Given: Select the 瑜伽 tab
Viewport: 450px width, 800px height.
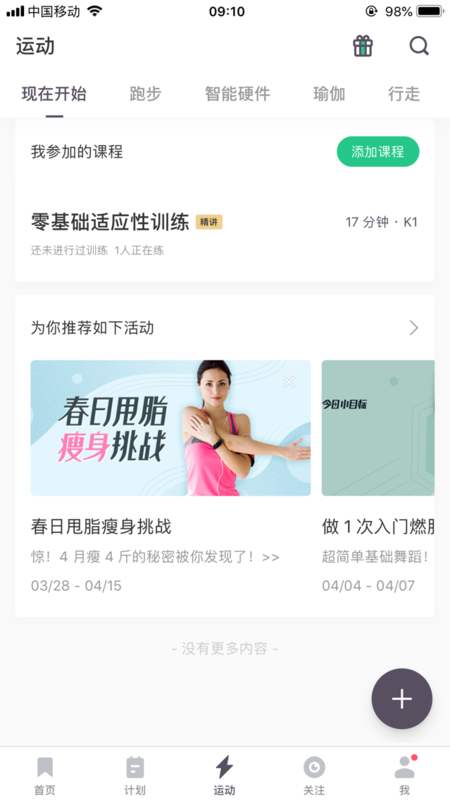Looking at the screenshot, I should click(329, 94).
